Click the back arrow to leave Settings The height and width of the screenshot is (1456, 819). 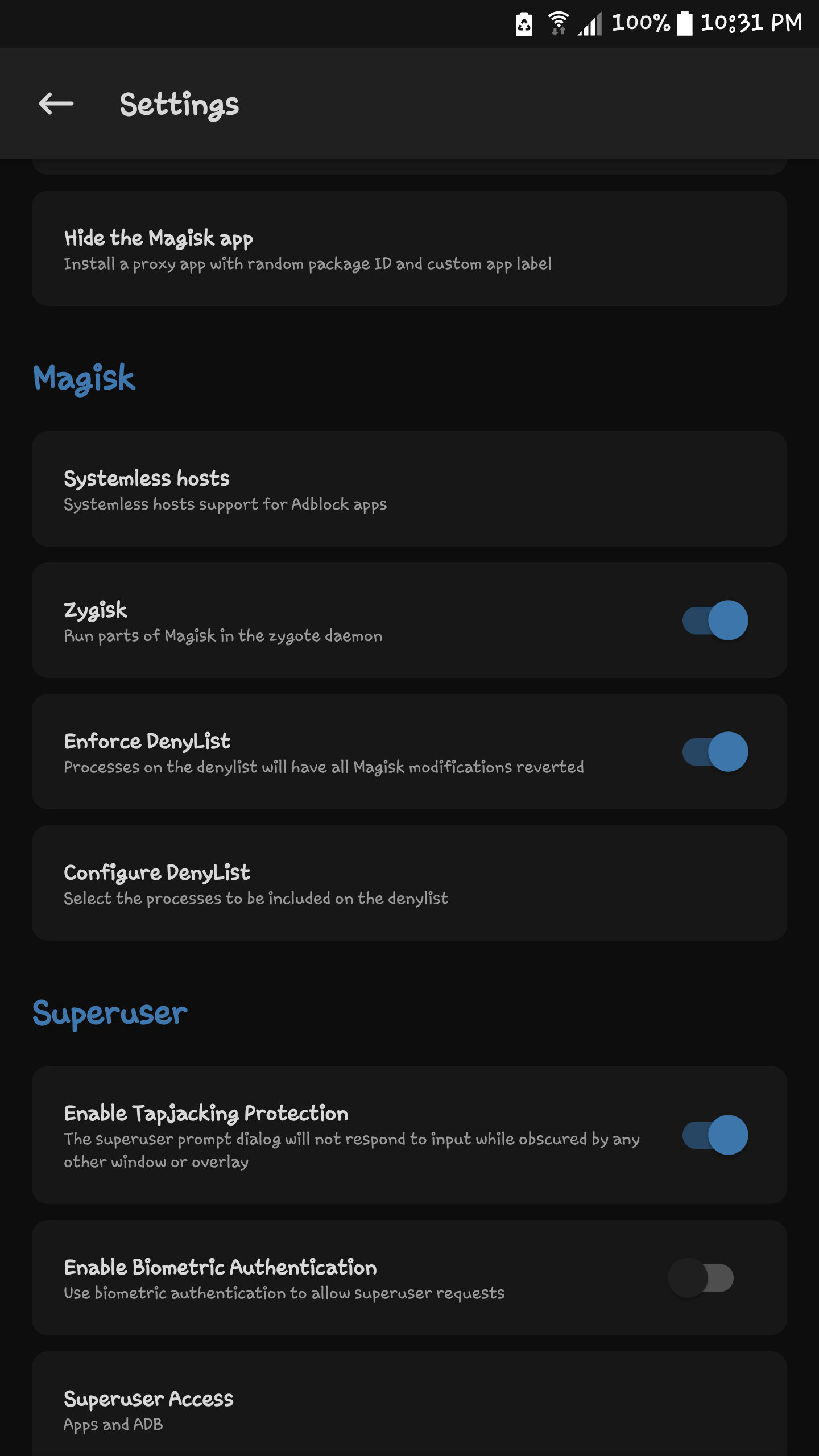[56, 104]
